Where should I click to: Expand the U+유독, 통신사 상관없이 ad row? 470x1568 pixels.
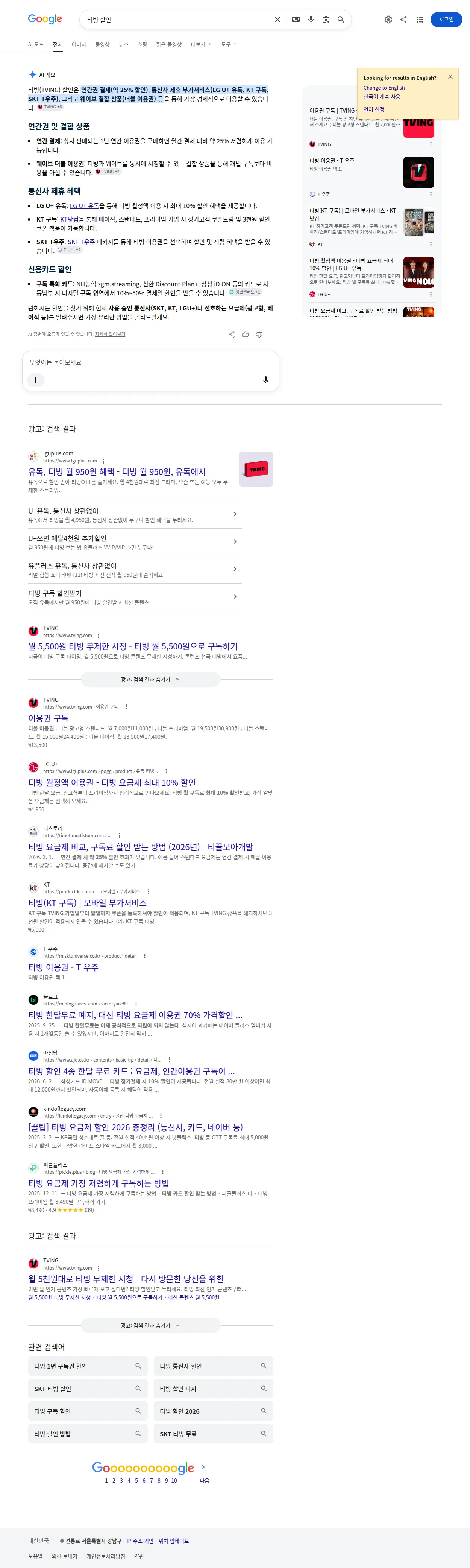tap(134, 514)
